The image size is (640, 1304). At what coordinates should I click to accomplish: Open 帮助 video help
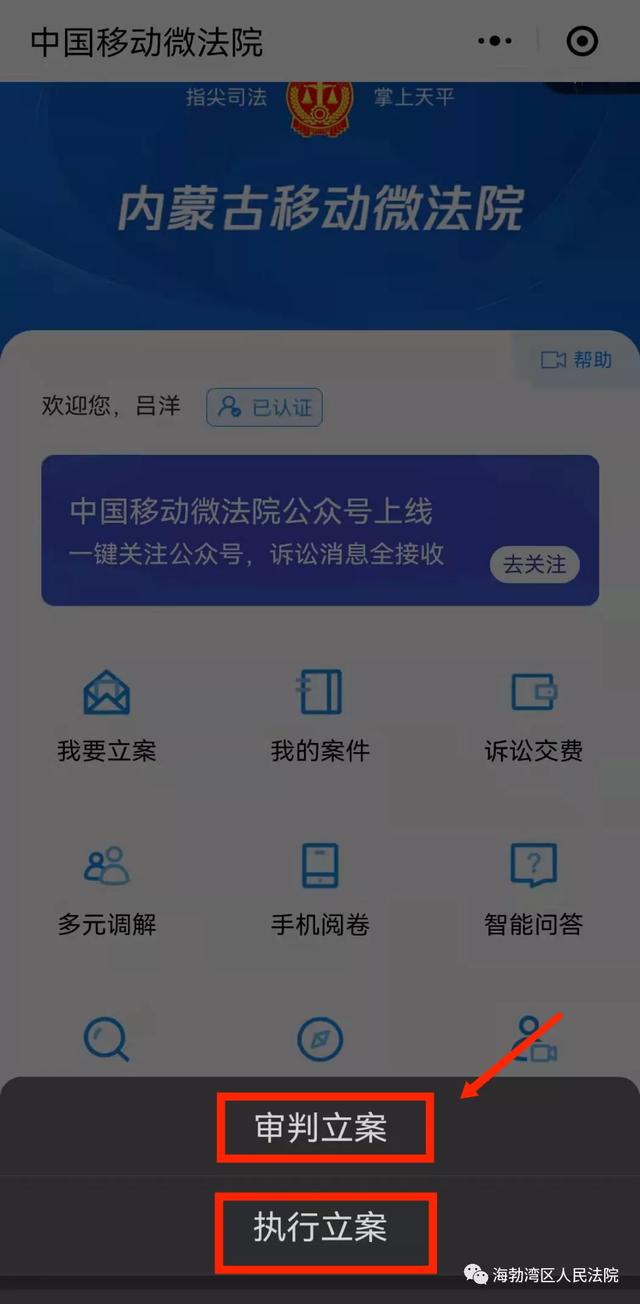[x=576, y=360]
